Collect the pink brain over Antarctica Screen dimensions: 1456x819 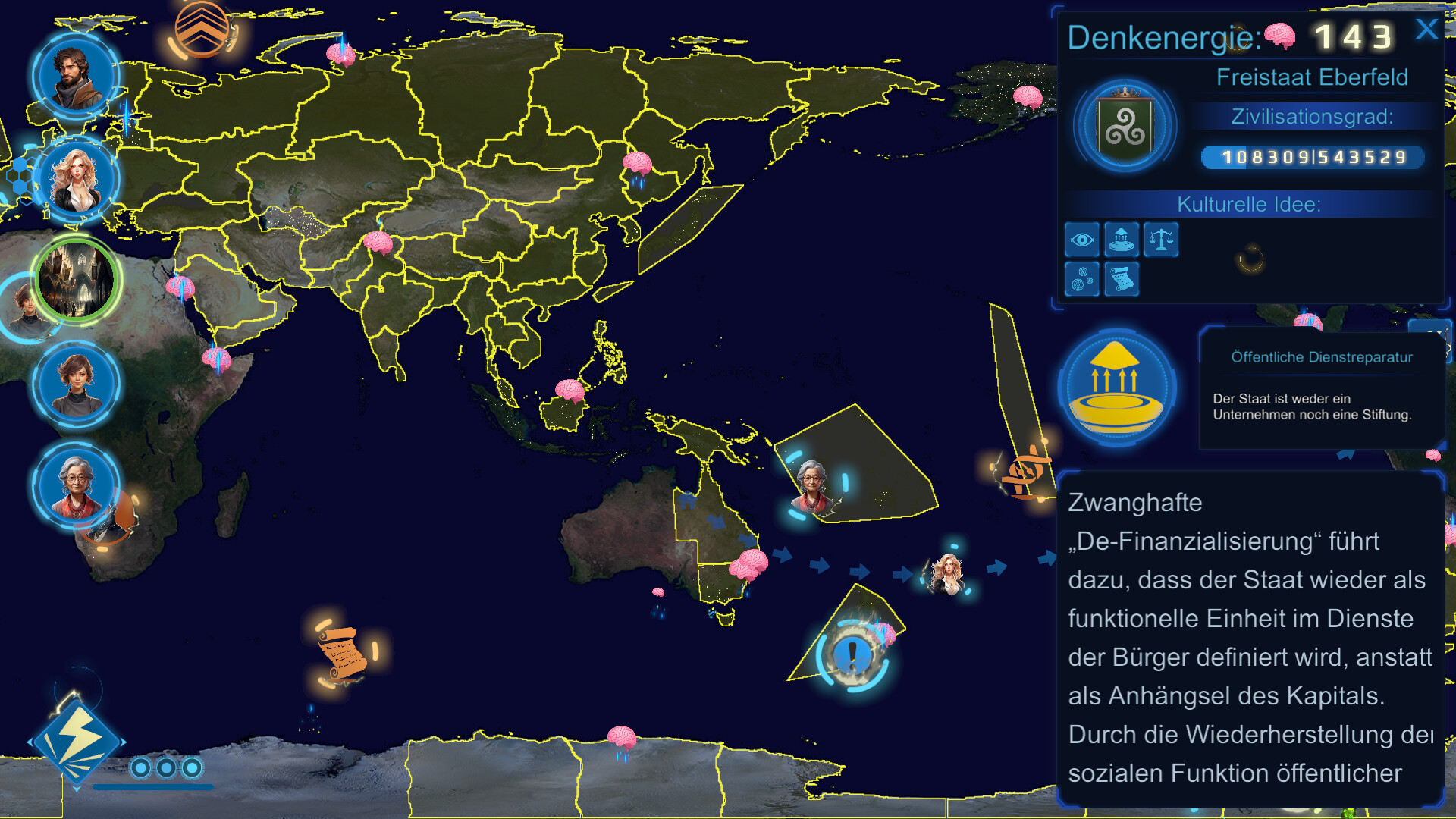point(622,737)
